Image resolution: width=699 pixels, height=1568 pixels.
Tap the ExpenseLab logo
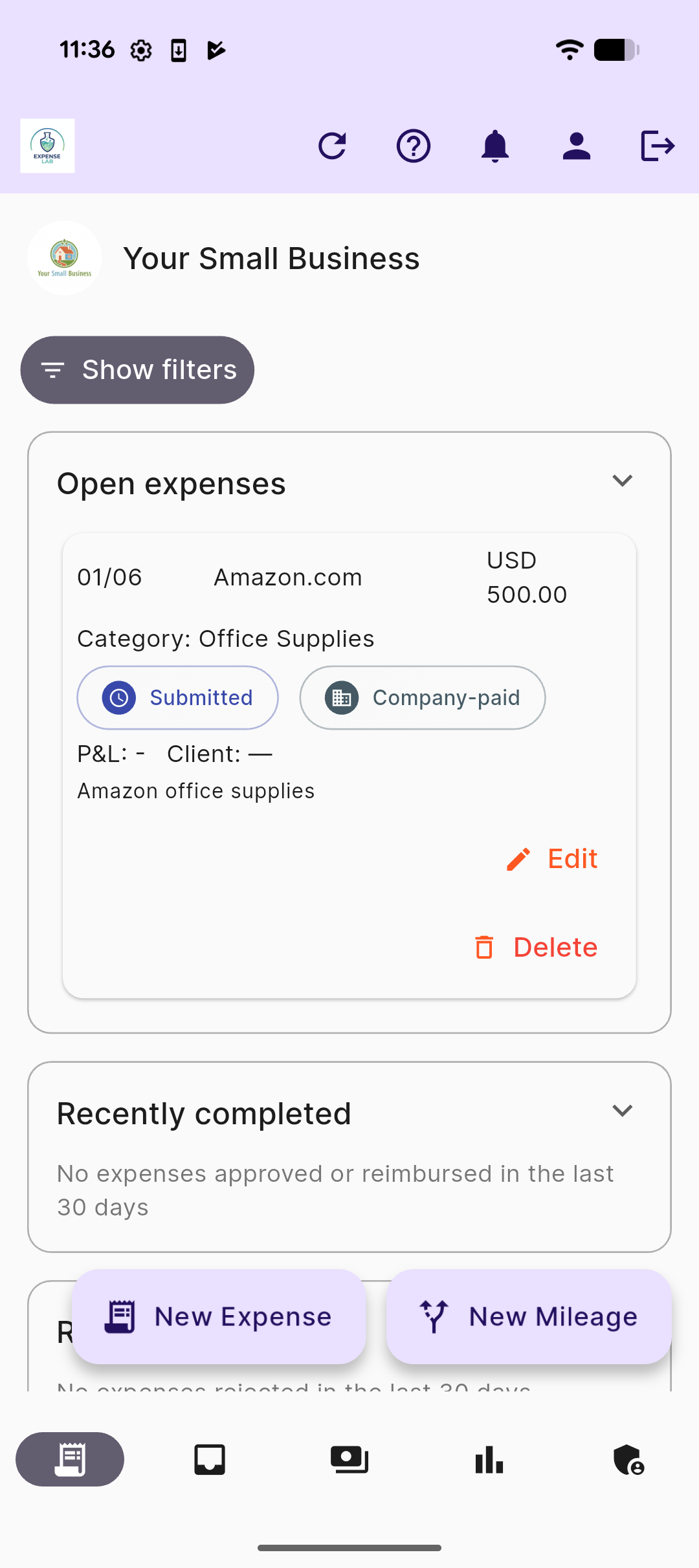[x=47, y=146]
